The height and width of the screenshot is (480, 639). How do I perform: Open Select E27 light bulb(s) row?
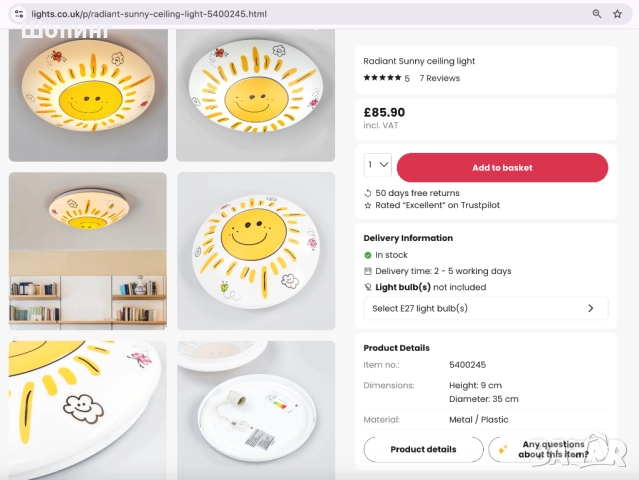pyautogui.click(x=485, y=308)
